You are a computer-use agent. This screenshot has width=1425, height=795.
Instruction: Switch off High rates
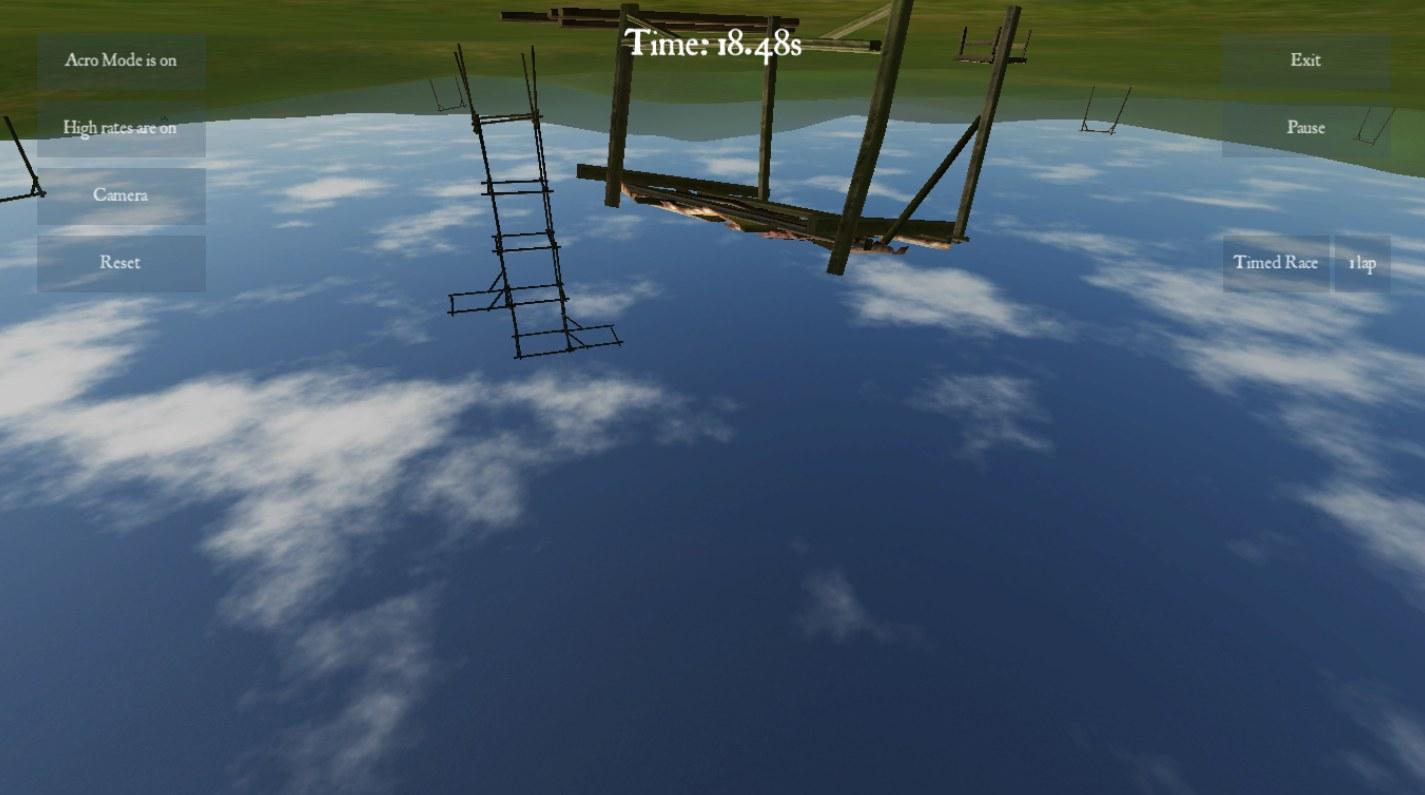121,128
